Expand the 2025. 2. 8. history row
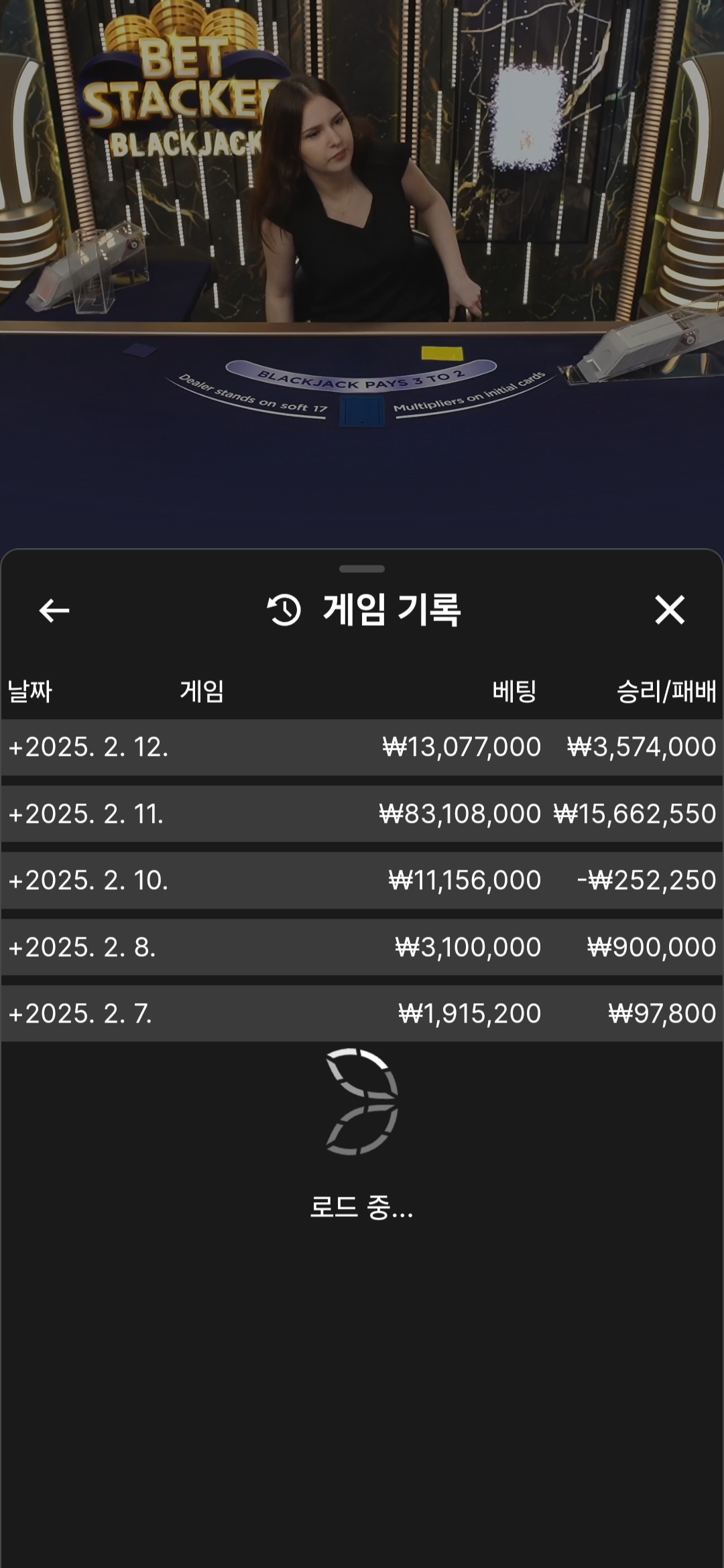This screenshot has height=1568, width=724. point(82,948)
